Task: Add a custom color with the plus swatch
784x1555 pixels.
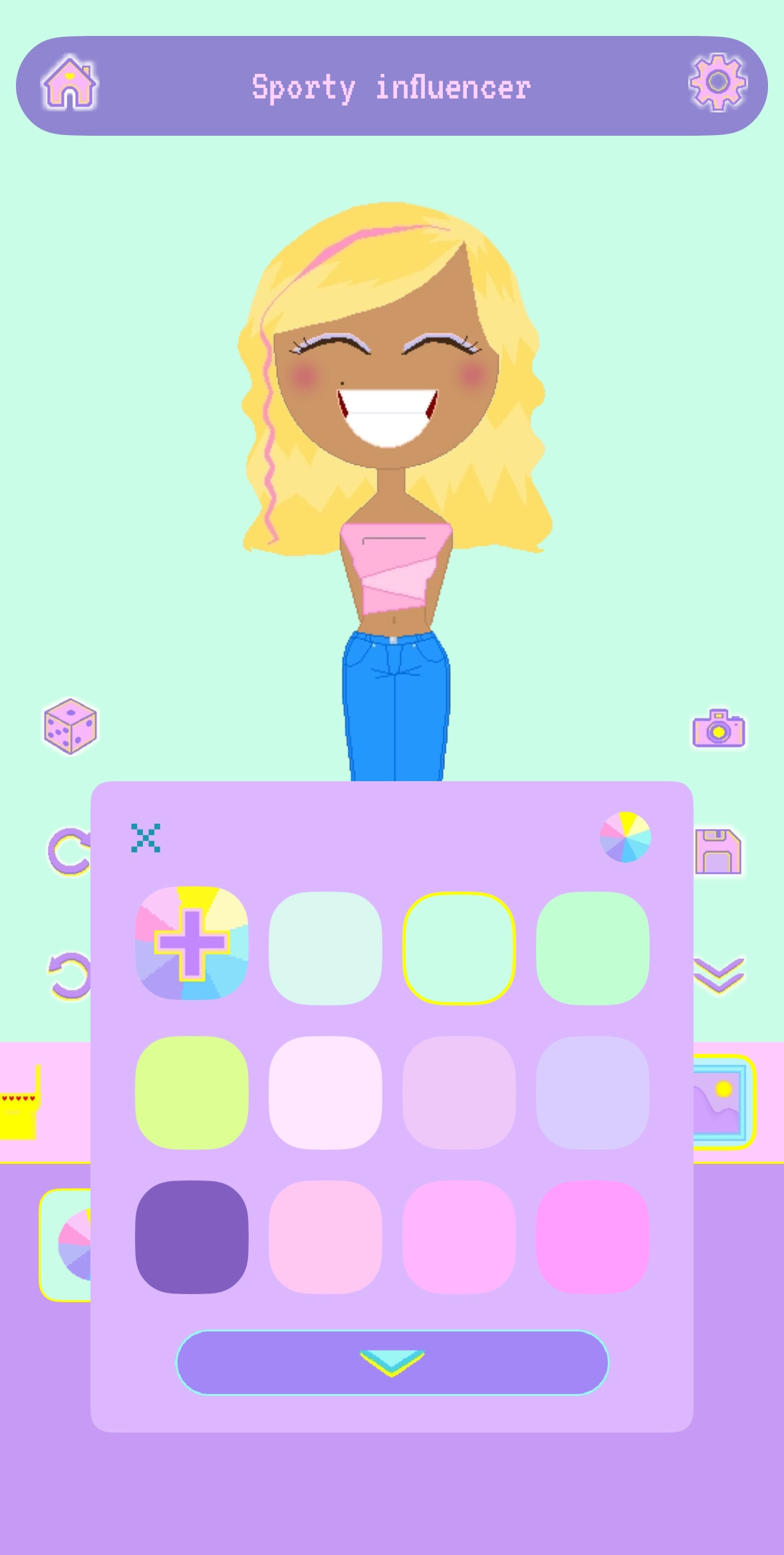Action: tap(192, 944)
